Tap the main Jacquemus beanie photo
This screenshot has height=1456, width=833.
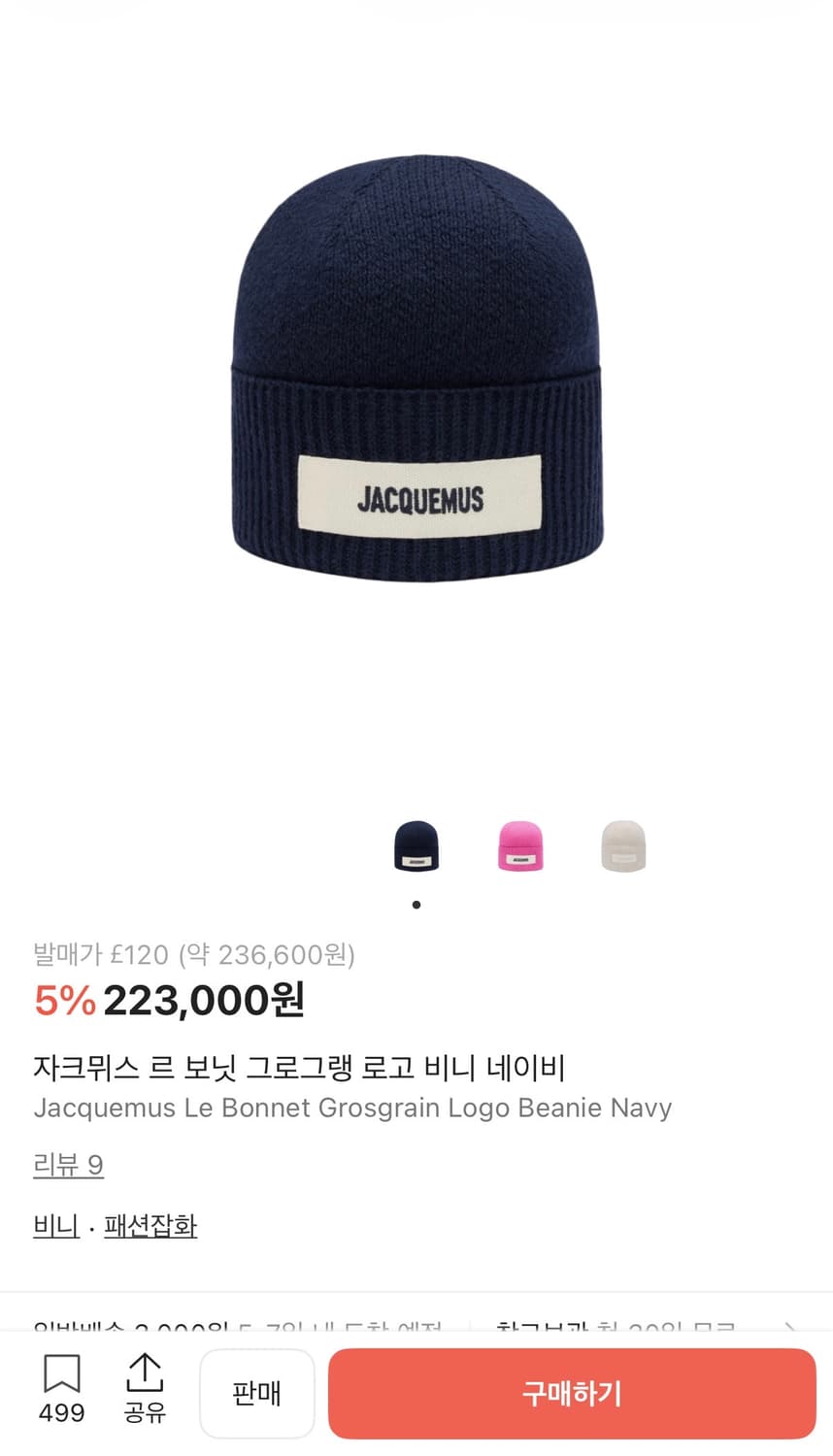(416, 388)
